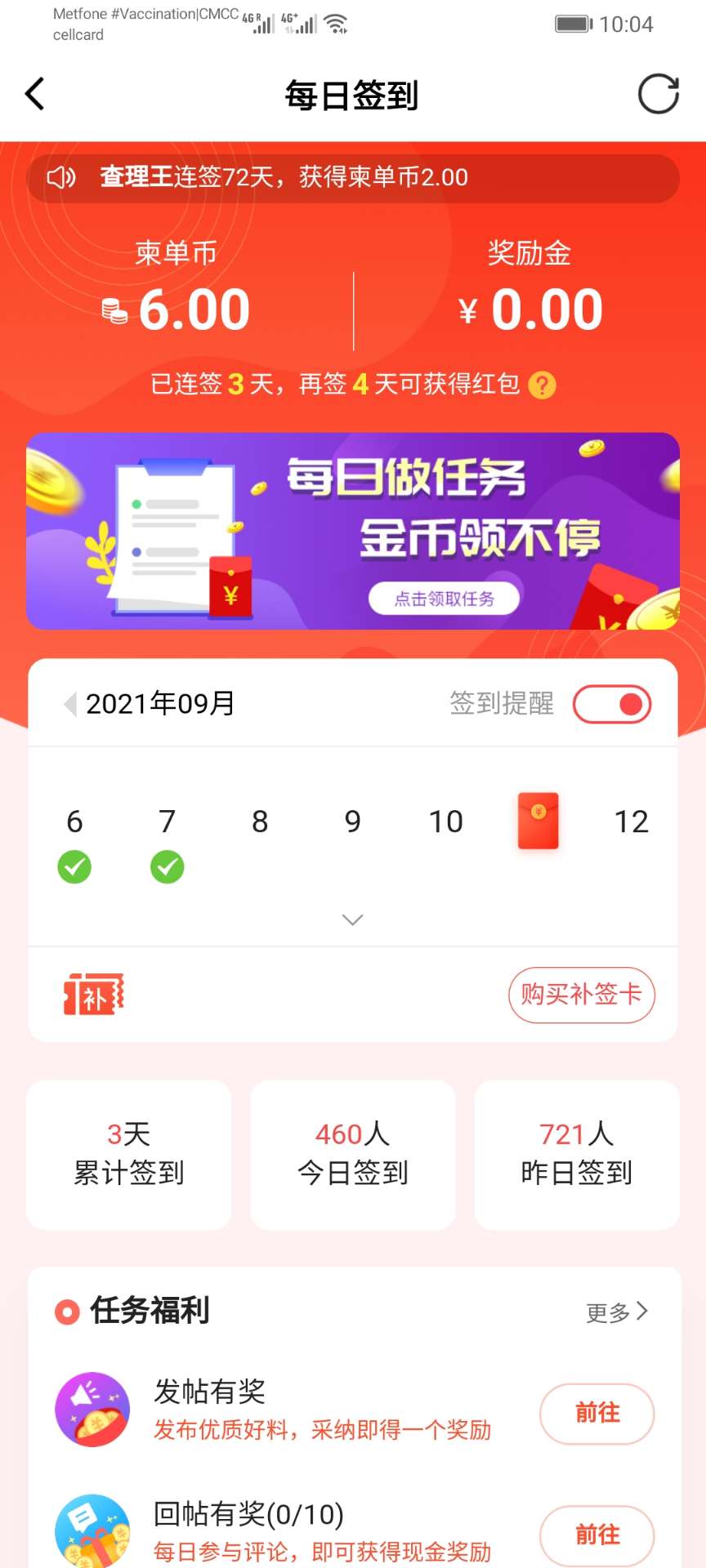Open the daily tasks gold coin banner
The image size is (706, 1568).
pyautogui.click(x=353, y=531)
